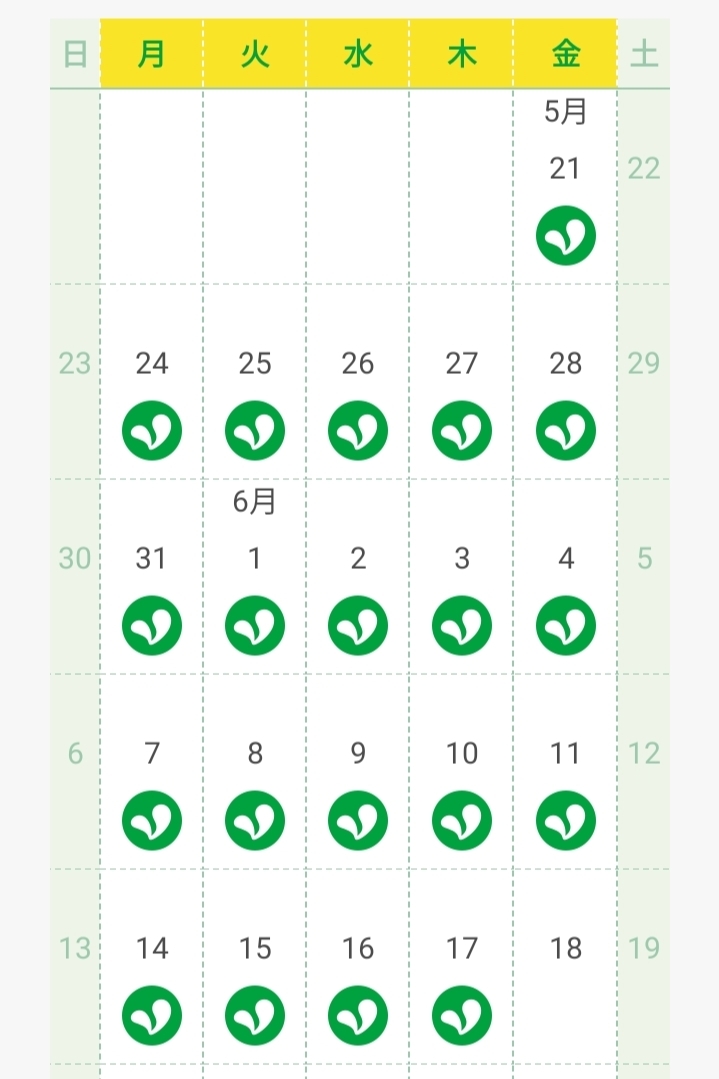This screenshot has height=1079, width=719.
Task: Tap the green icon on the 17th
Action: pyautogui.click(x=462, y=1015)
